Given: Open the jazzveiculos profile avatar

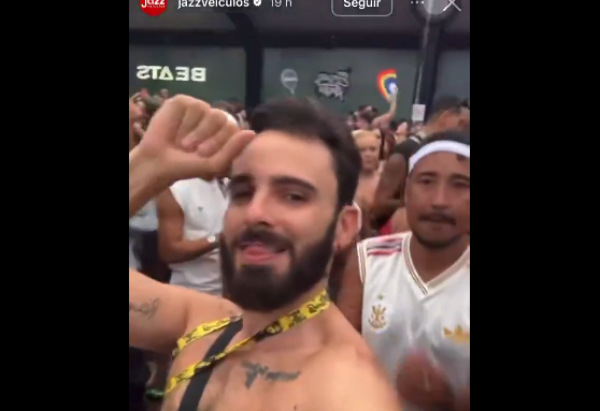Looking at the screenshot, I should [153, 4].
